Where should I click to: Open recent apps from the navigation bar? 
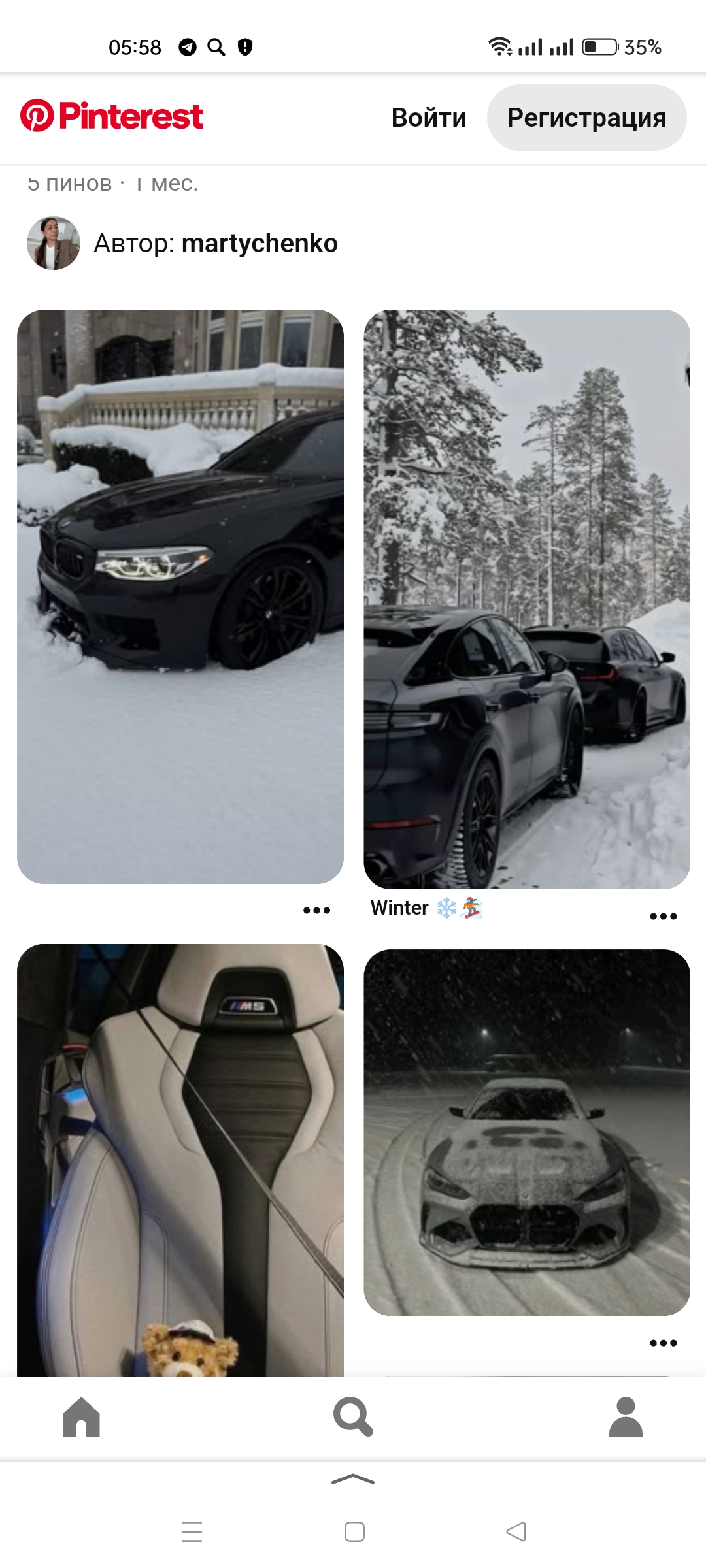click(192, 1531)
